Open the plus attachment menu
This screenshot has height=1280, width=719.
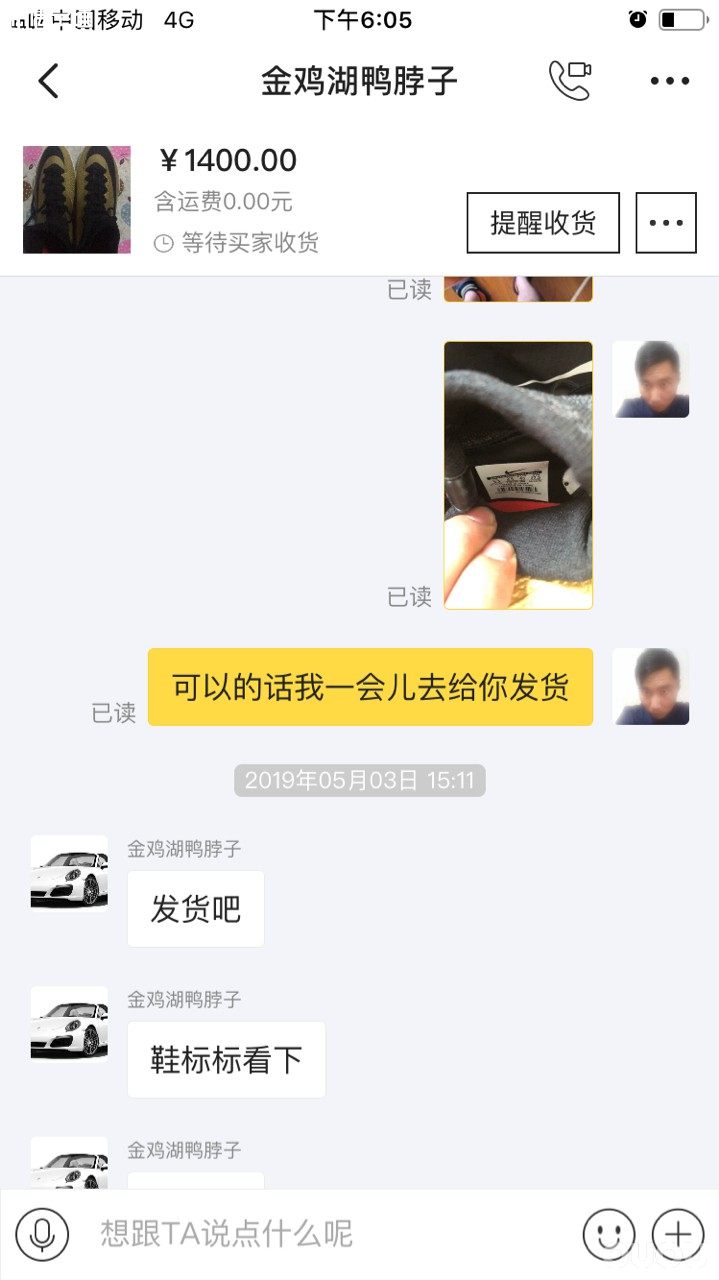pos(678,1234)
